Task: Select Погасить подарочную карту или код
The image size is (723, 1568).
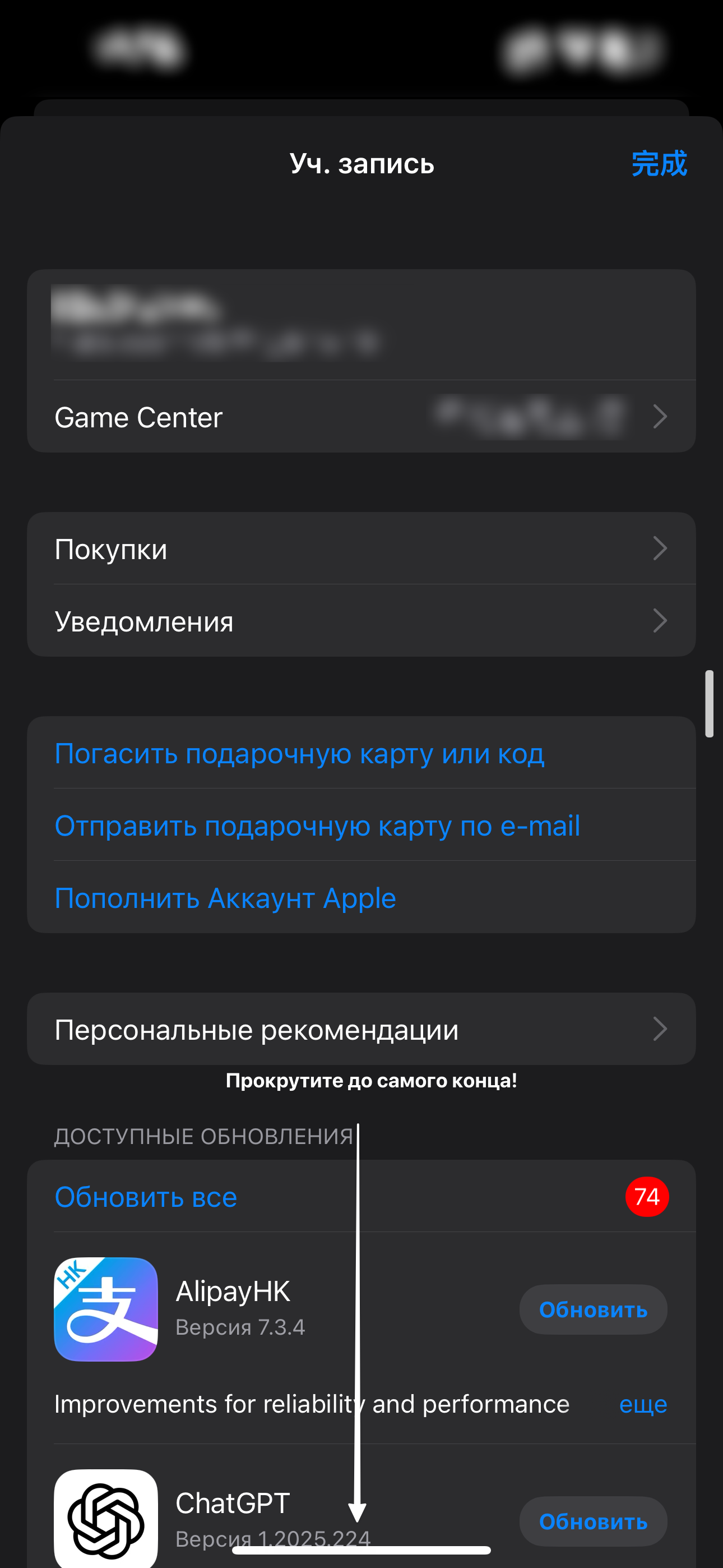Action: pos(299,753)
